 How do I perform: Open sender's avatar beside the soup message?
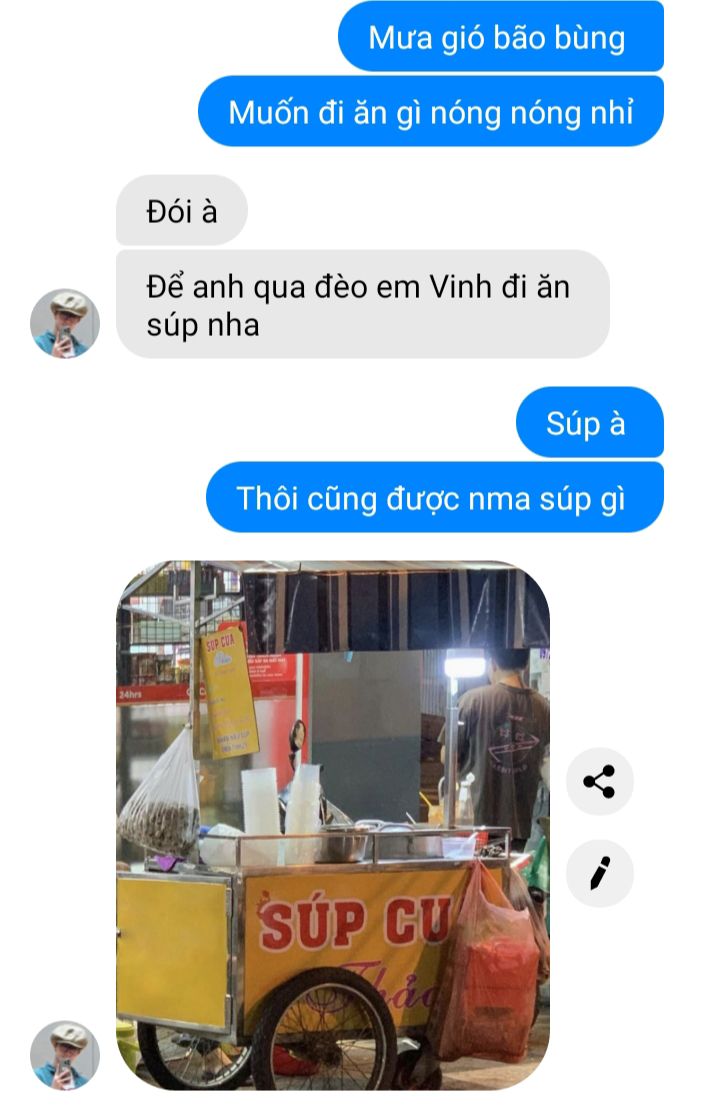coord(65,324)
